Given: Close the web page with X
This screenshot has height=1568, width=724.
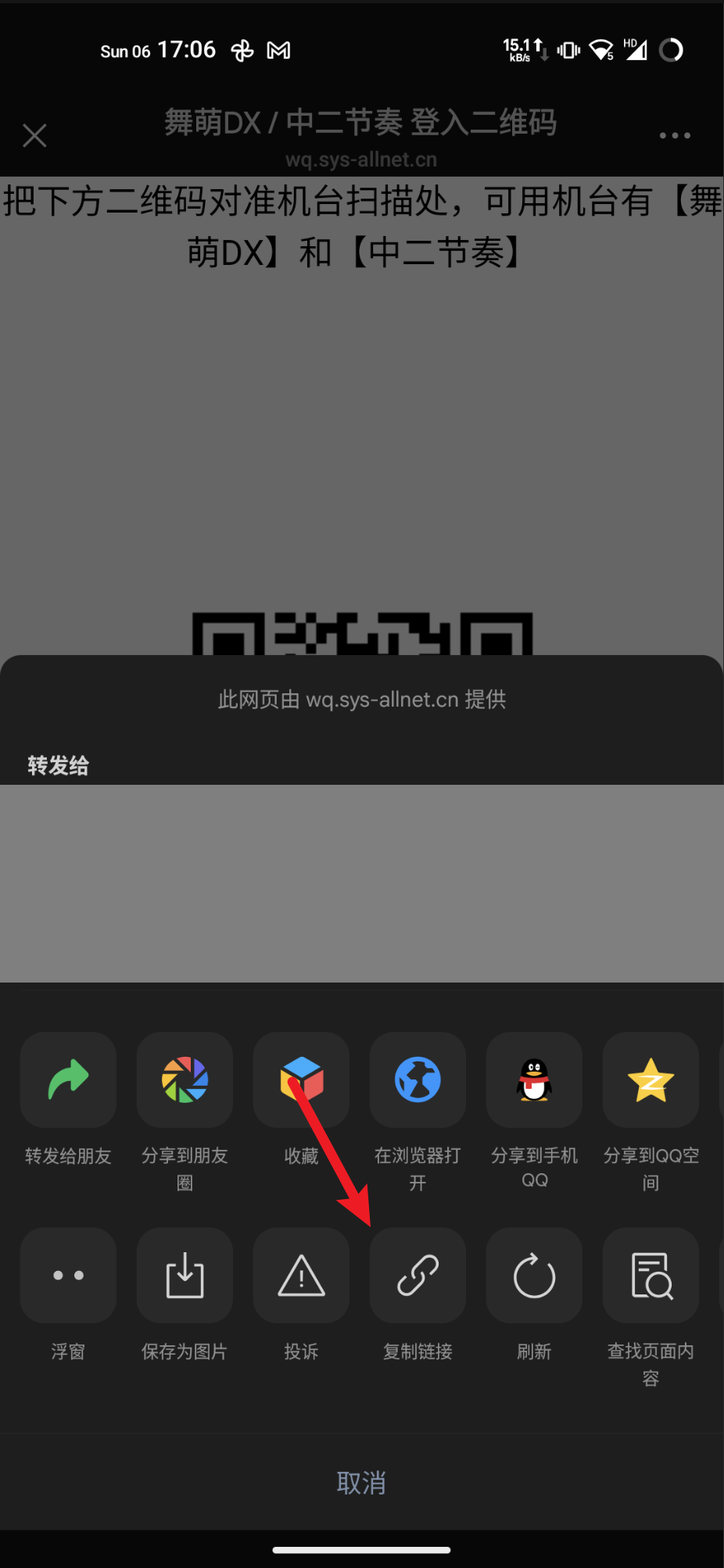Looking at the screenshot, I should 34,135.
